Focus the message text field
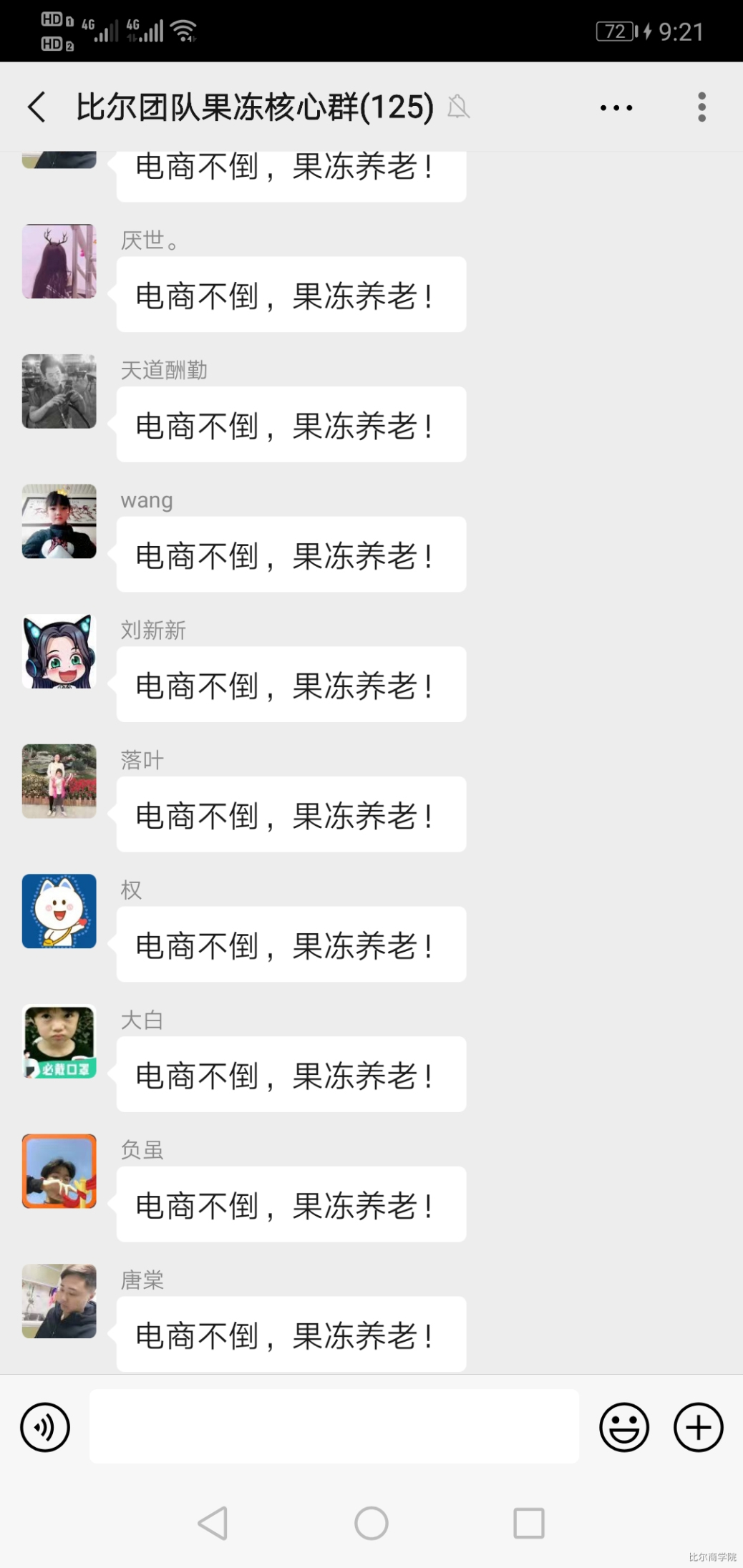The image size is (743, 1568). [x=334, y=1426]
